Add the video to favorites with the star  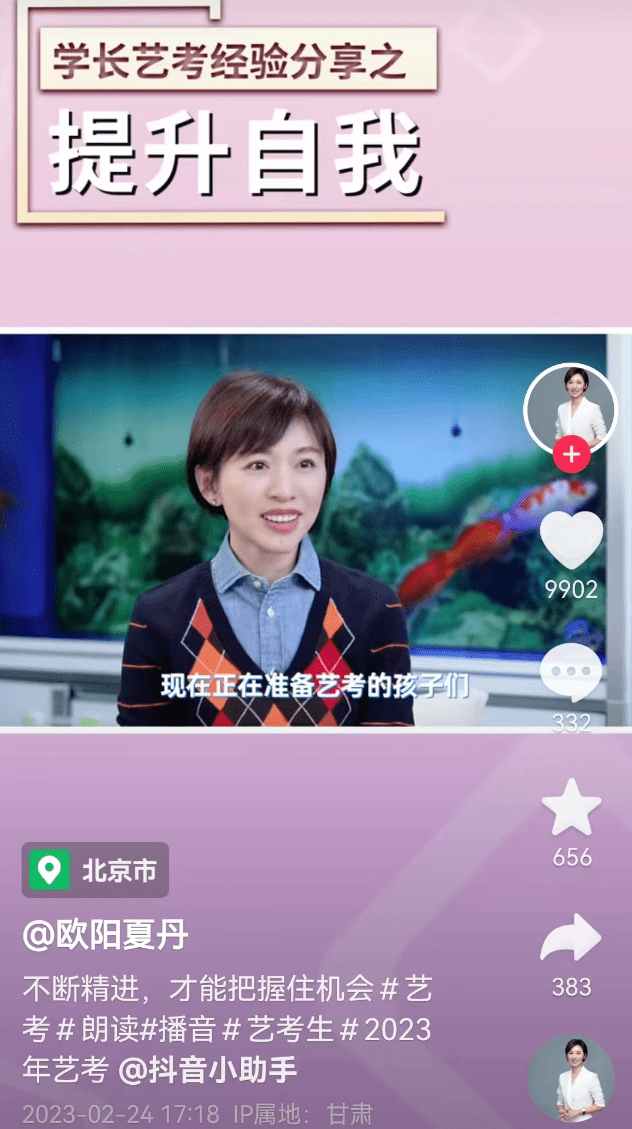[571, 809]
